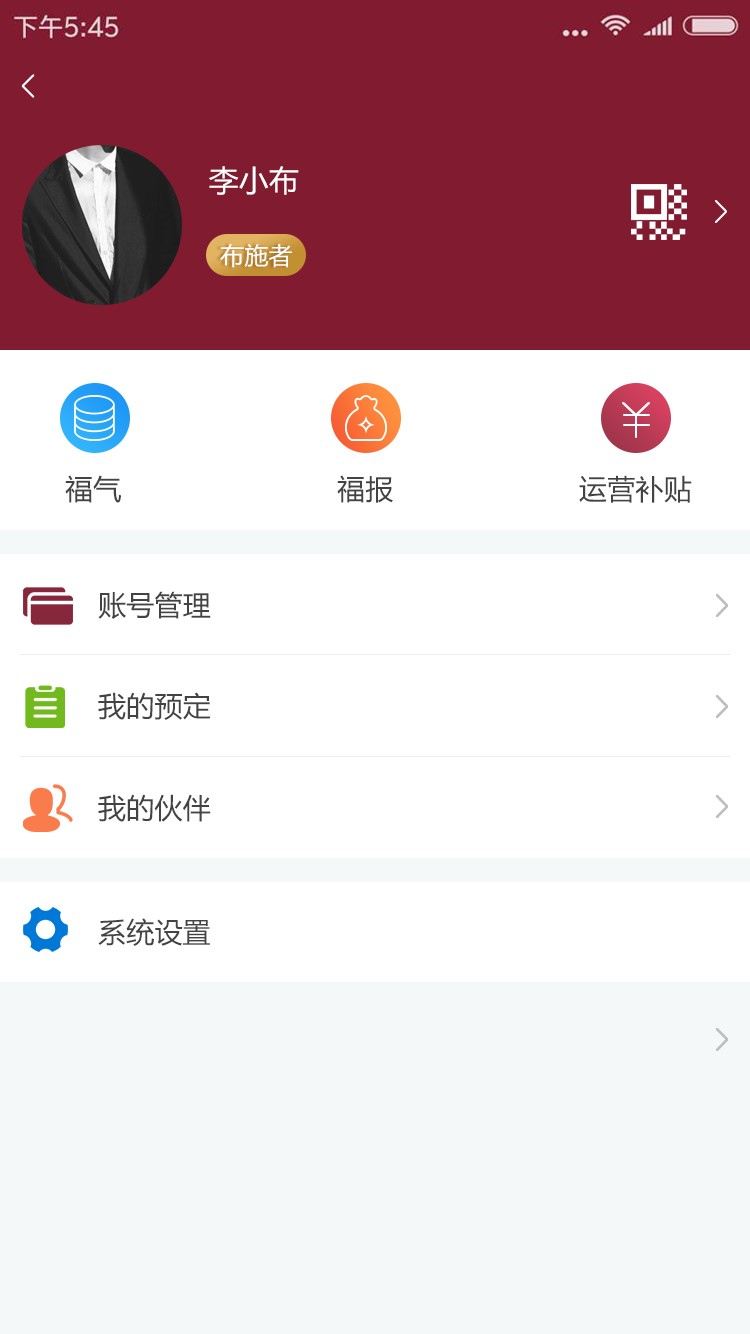Viewport: 750px width, 1334px height.
Task: Open the profile avatar photo
Action: [103, 224]
